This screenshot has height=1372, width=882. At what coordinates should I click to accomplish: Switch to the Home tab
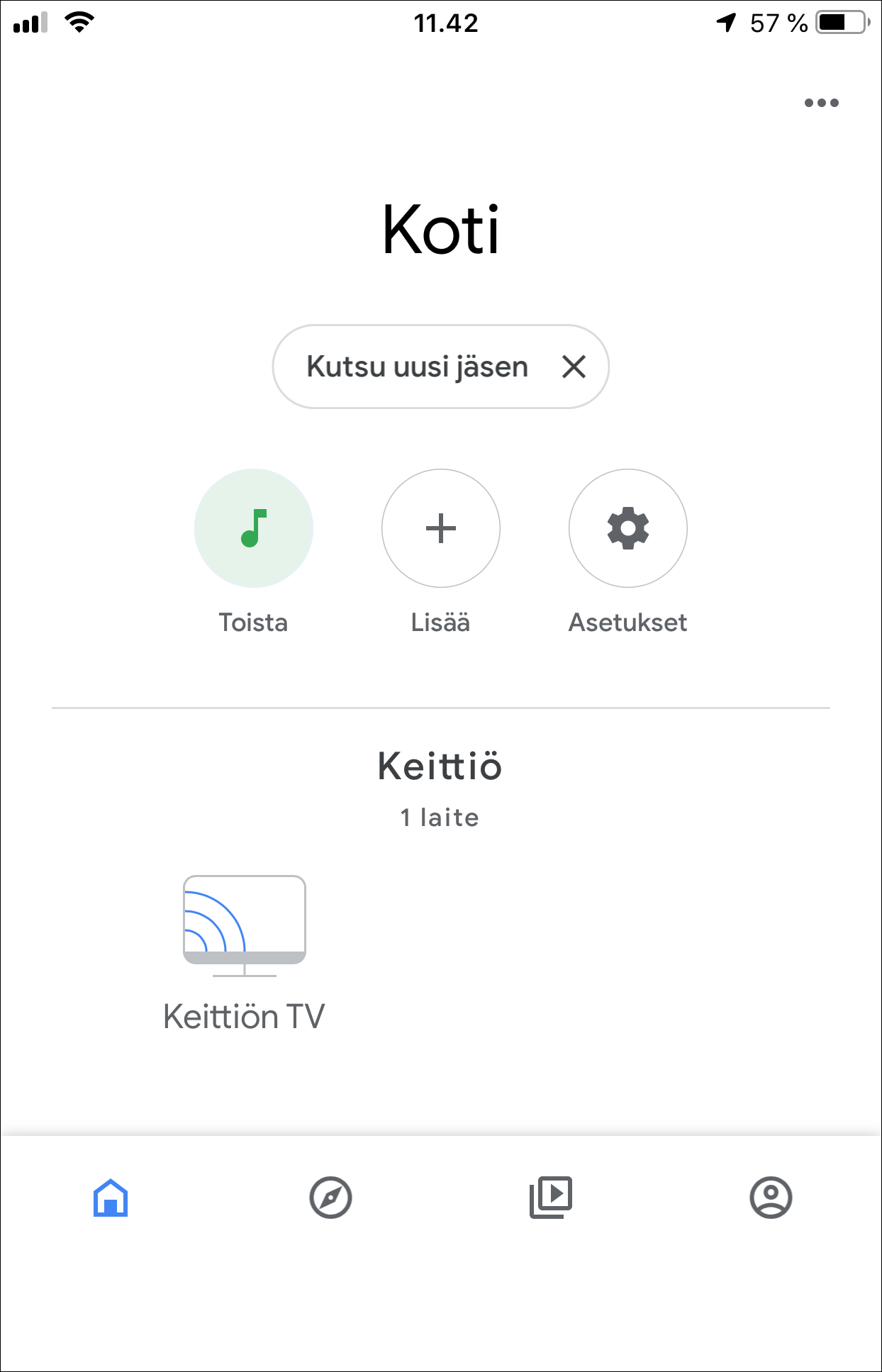(111, 1198)
